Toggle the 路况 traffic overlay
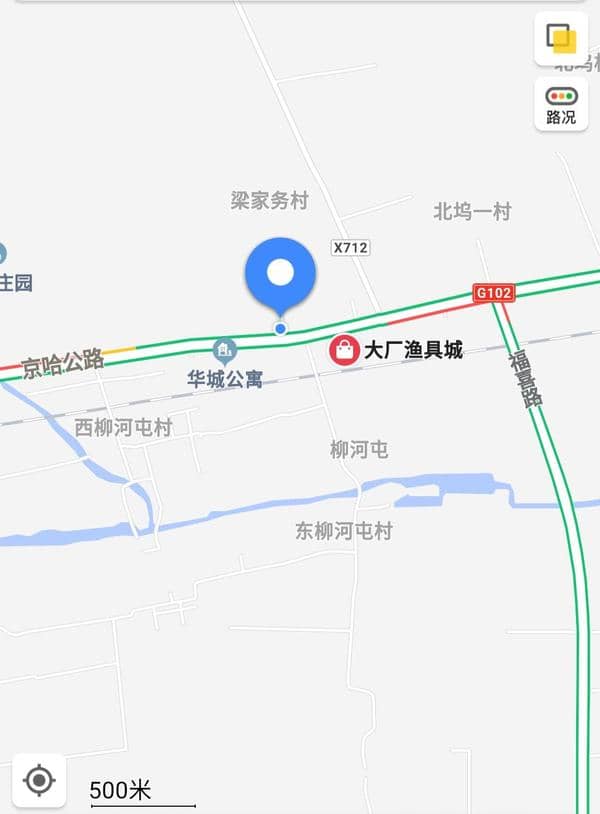Image resolution: width=600 pixels, height=814 pixels. pyautogui.click(x=561, y=105)
